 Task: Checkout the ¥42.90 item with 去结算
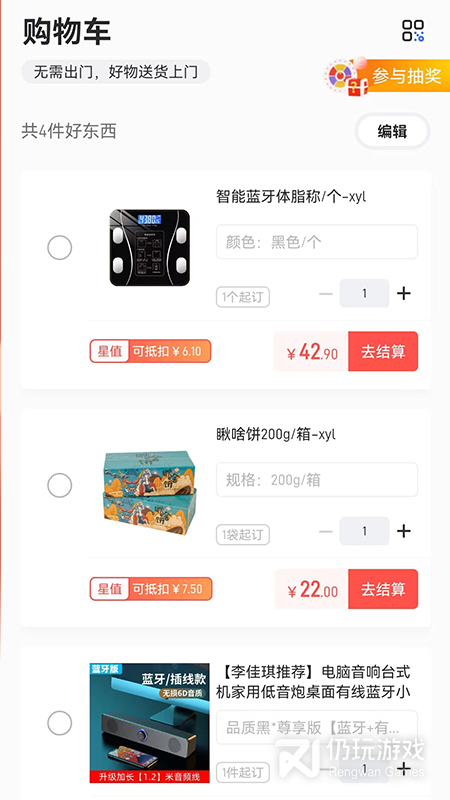tap(383, 352)
